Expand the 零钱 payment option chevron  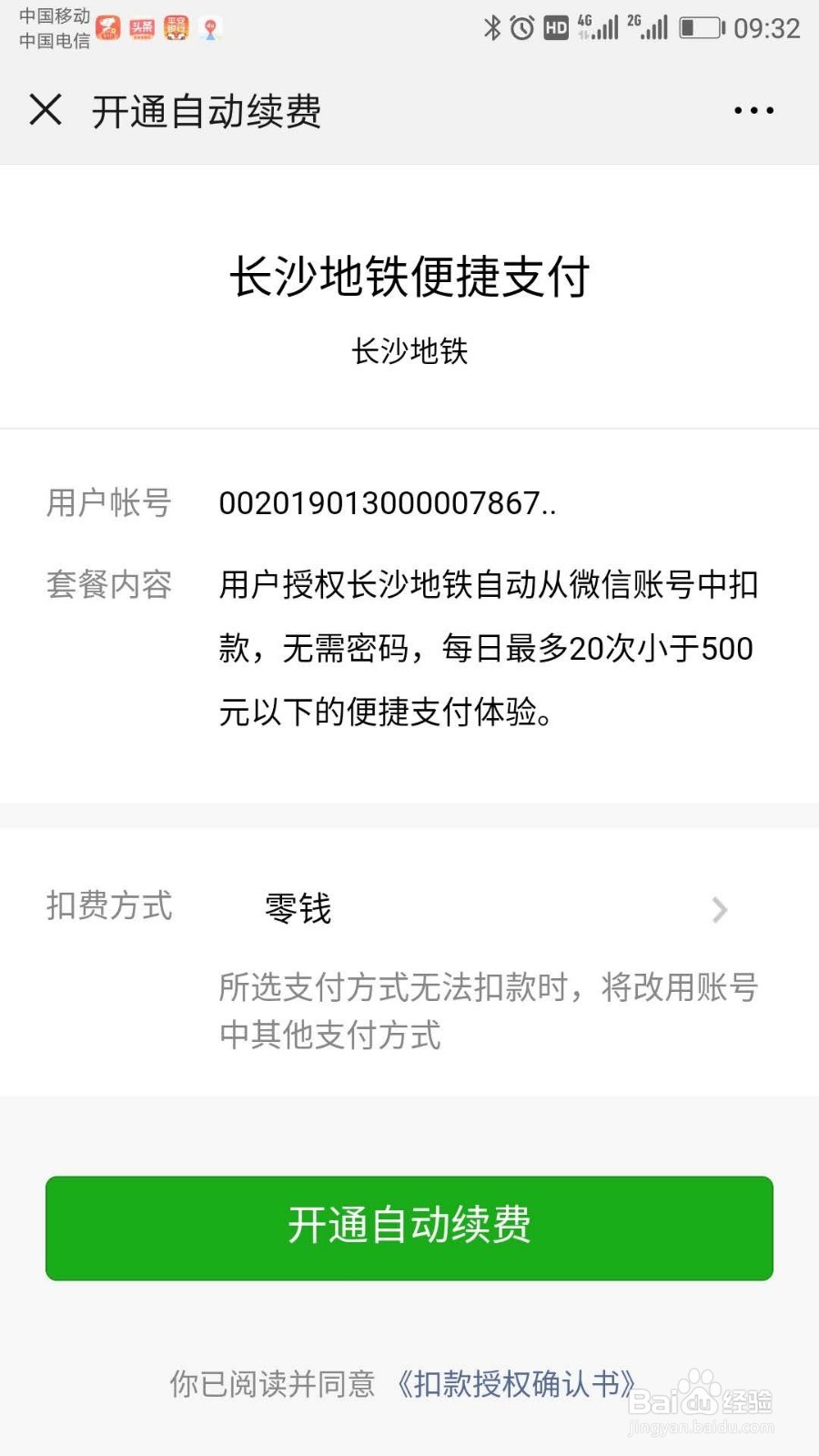pyautogui.click(x=720, y=910)
